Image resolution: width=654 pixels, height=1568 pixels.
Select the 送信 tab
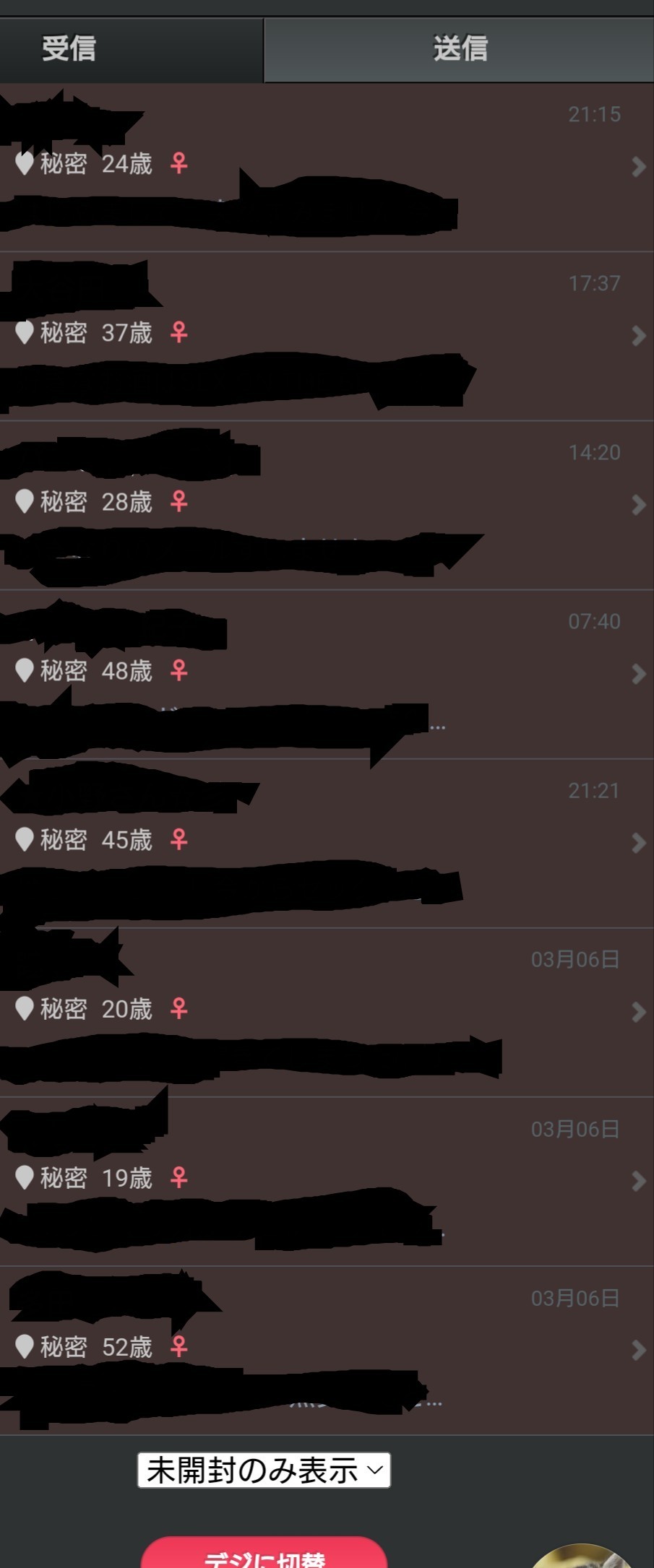(459, 49)
